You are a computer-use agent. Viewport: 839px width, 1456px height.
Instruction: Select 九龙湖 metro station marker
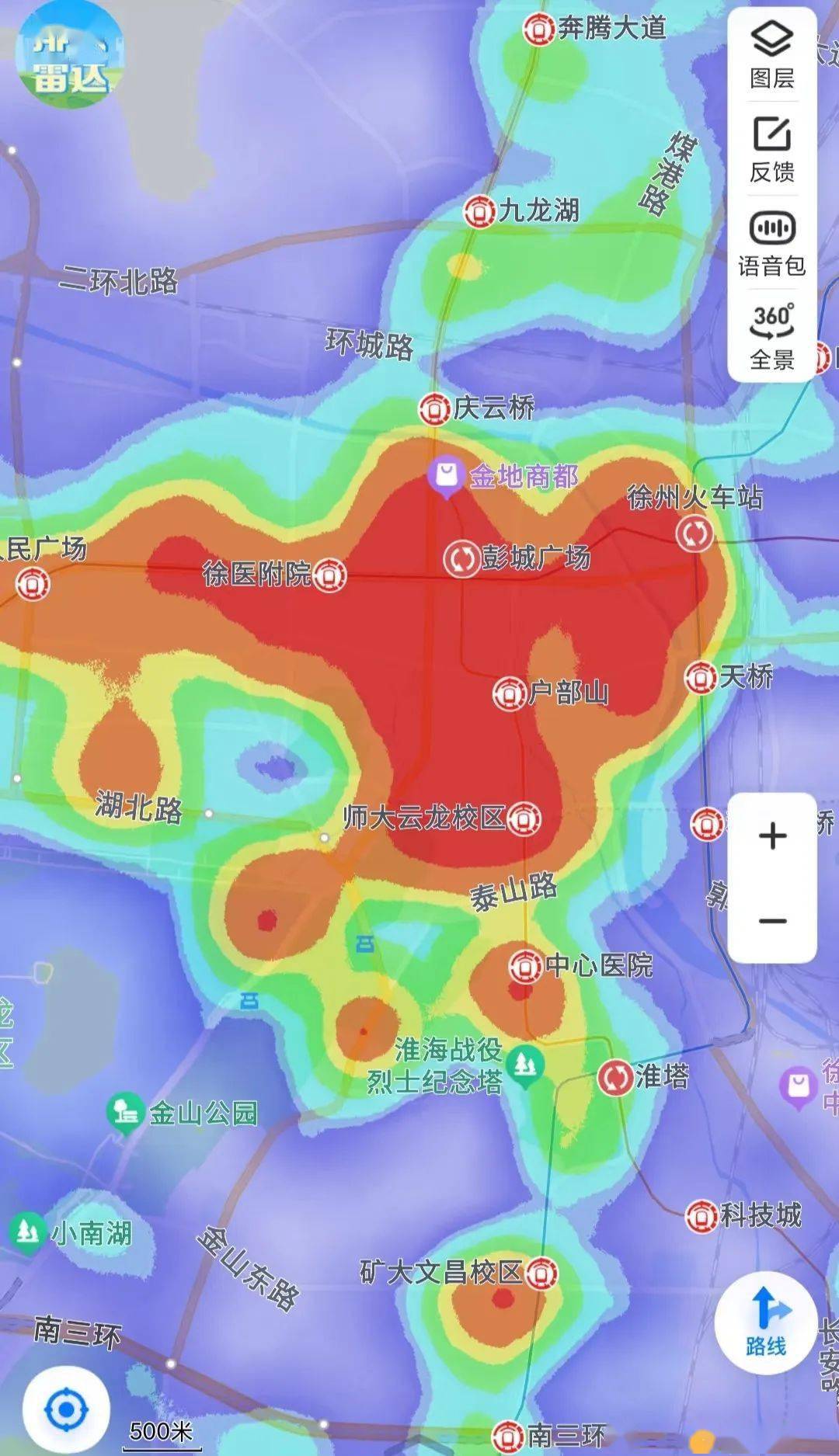point(480,210)
